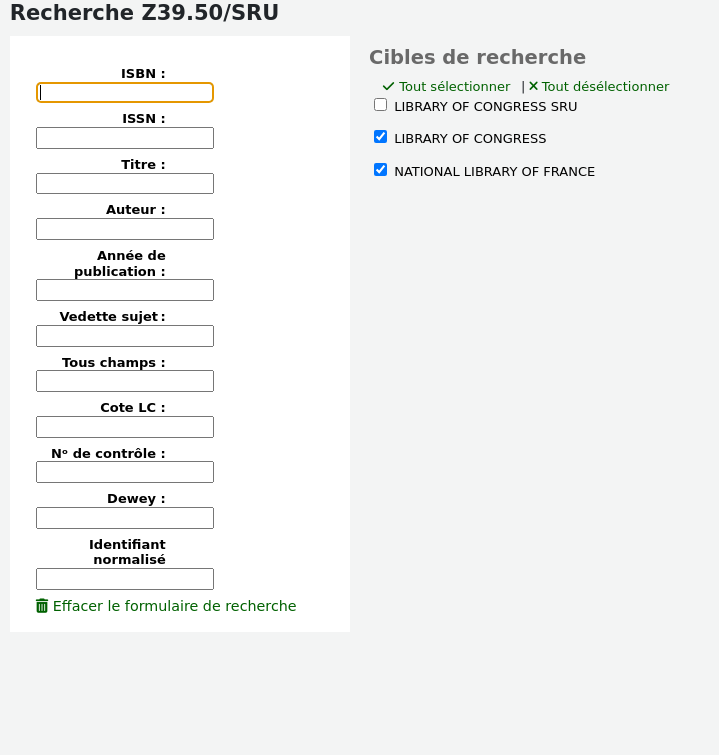Focus the Identifiant normalisé field
719x755 pixels.
click(125, 579)
